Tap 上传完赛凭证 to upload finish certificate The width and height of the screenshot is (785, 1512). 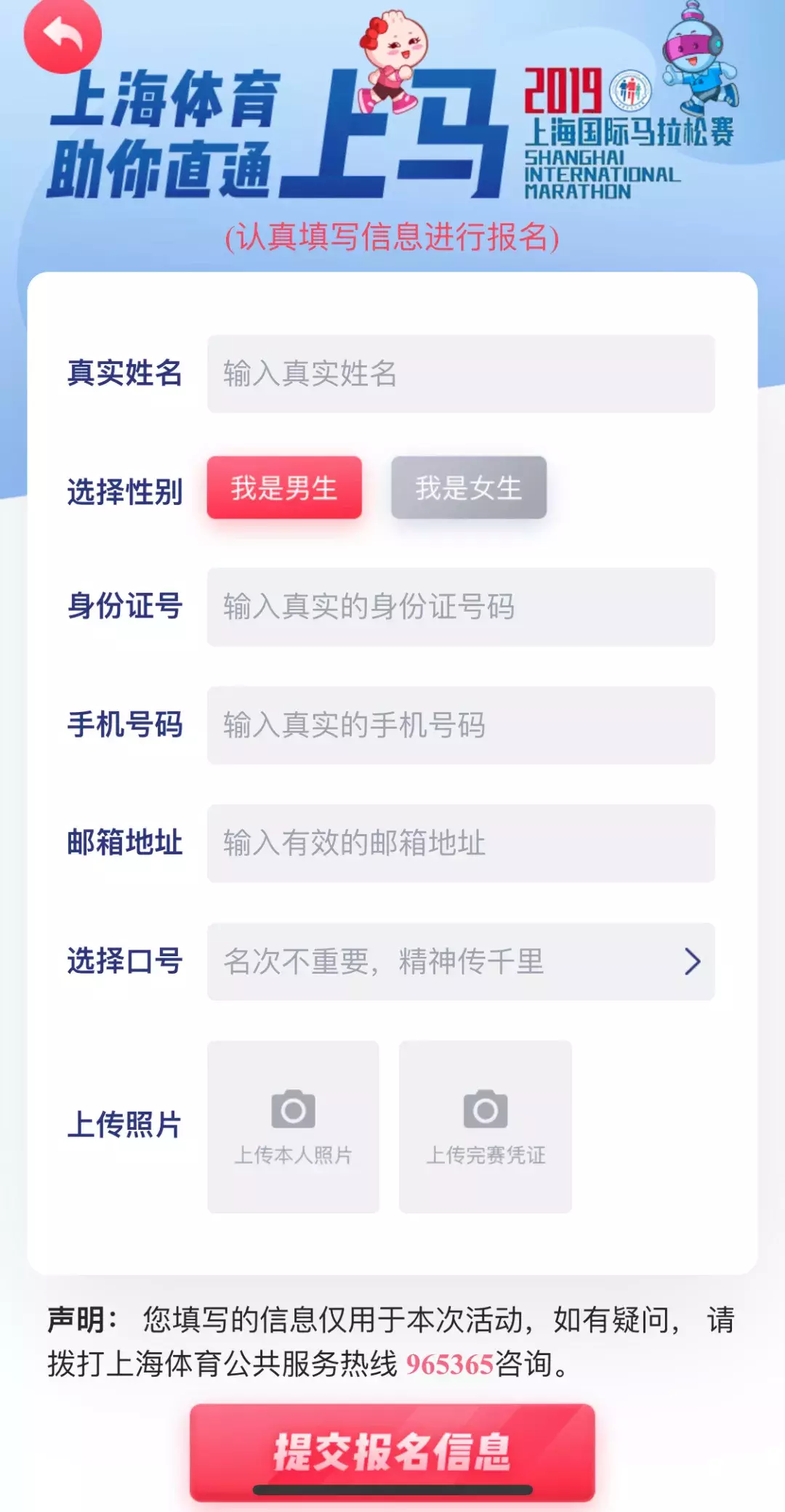tap(485, 1126)
